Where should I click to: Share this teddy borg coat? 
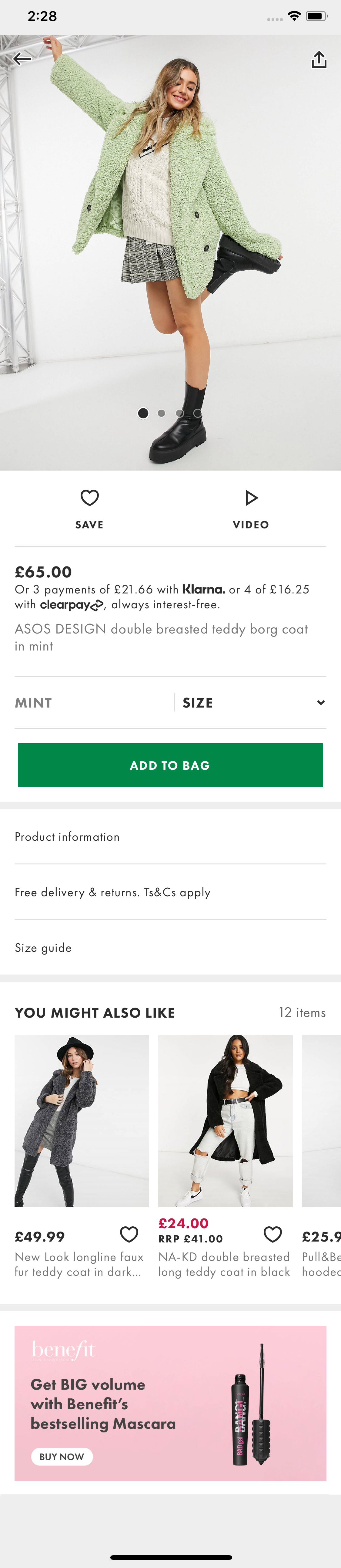pyautogui.click(x=319, y=60)
